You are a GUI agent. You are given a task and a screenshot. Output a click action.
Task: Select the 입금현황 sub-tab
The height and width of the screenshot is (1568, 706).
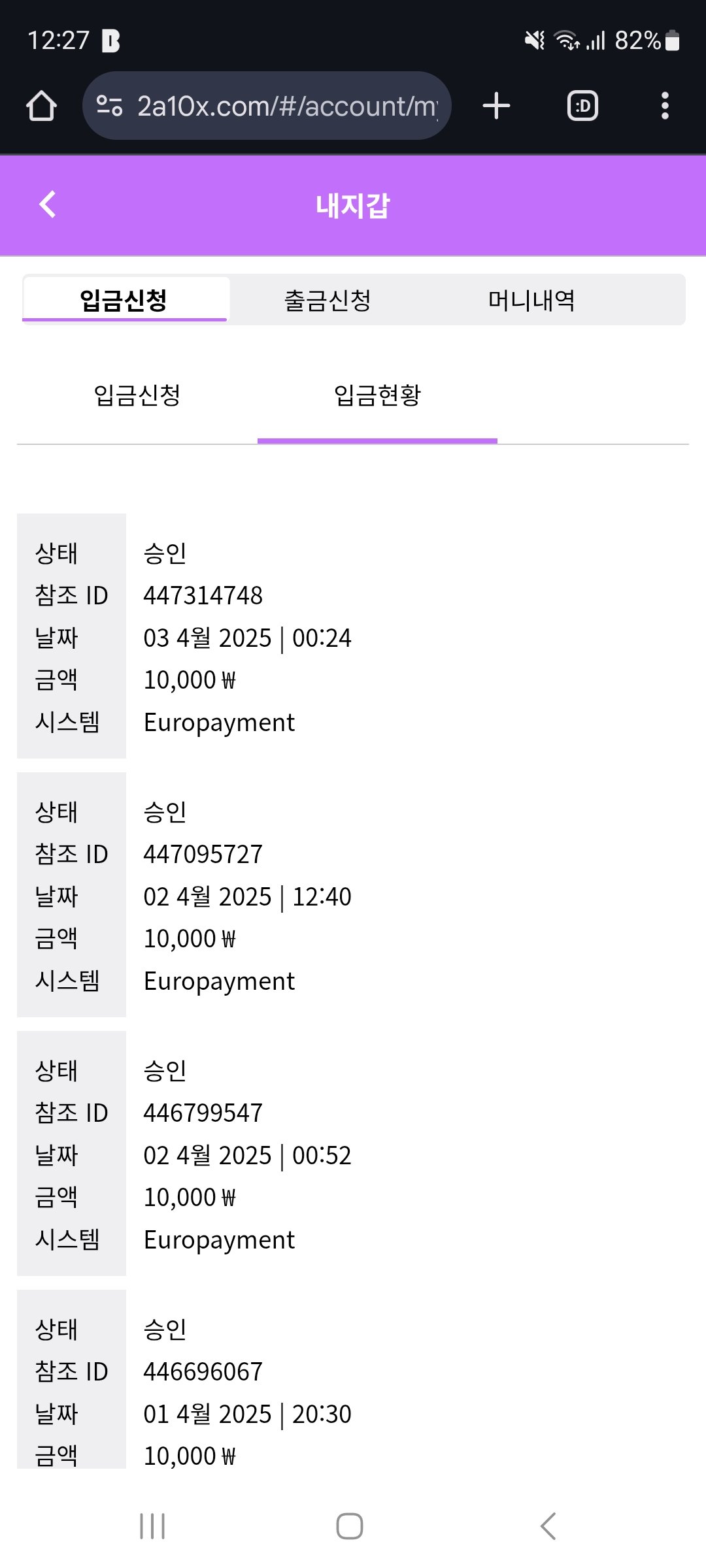point(377,395)
